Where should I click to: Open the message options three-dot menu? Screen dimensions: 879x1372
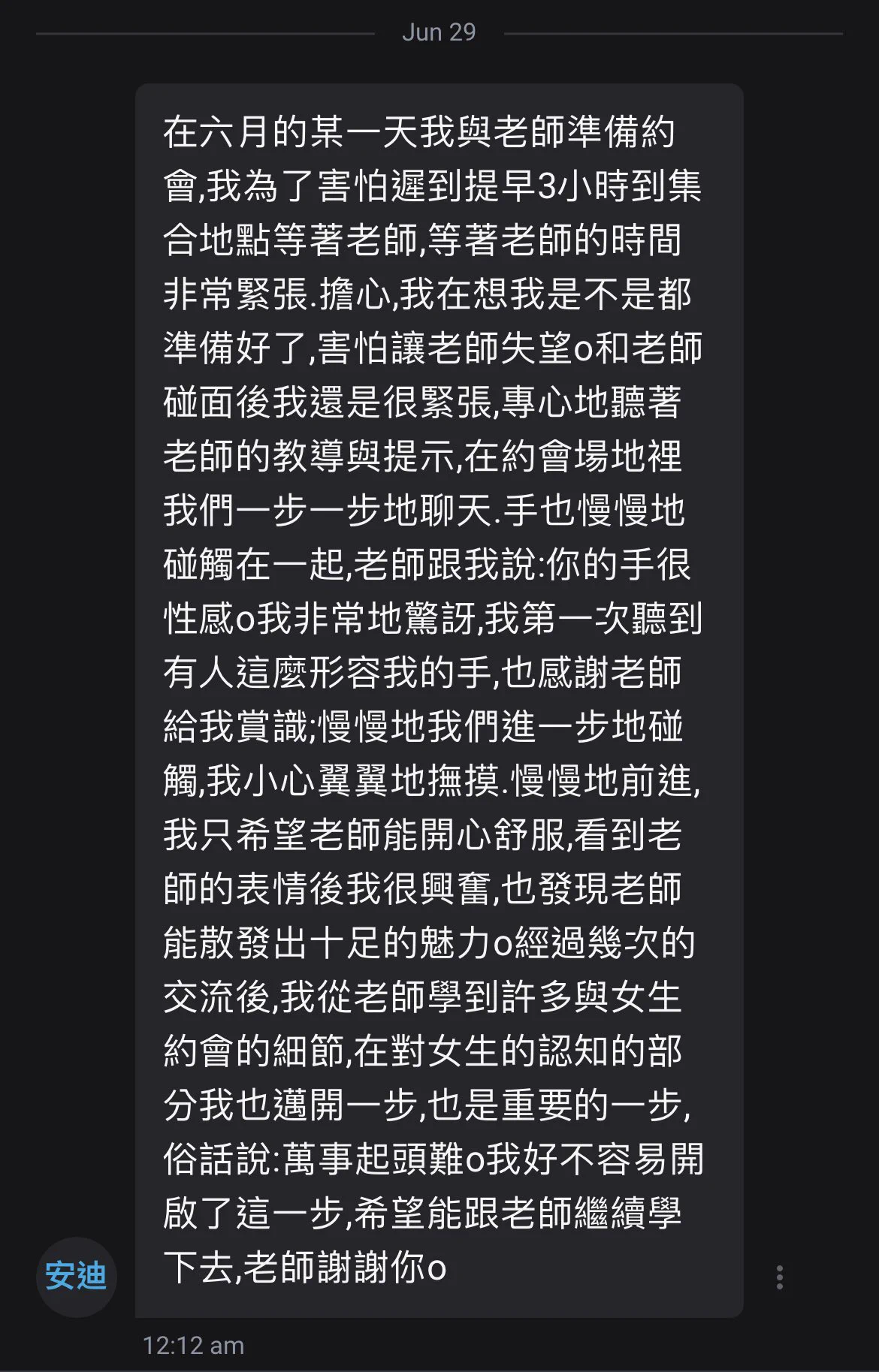click(780, 1277)
